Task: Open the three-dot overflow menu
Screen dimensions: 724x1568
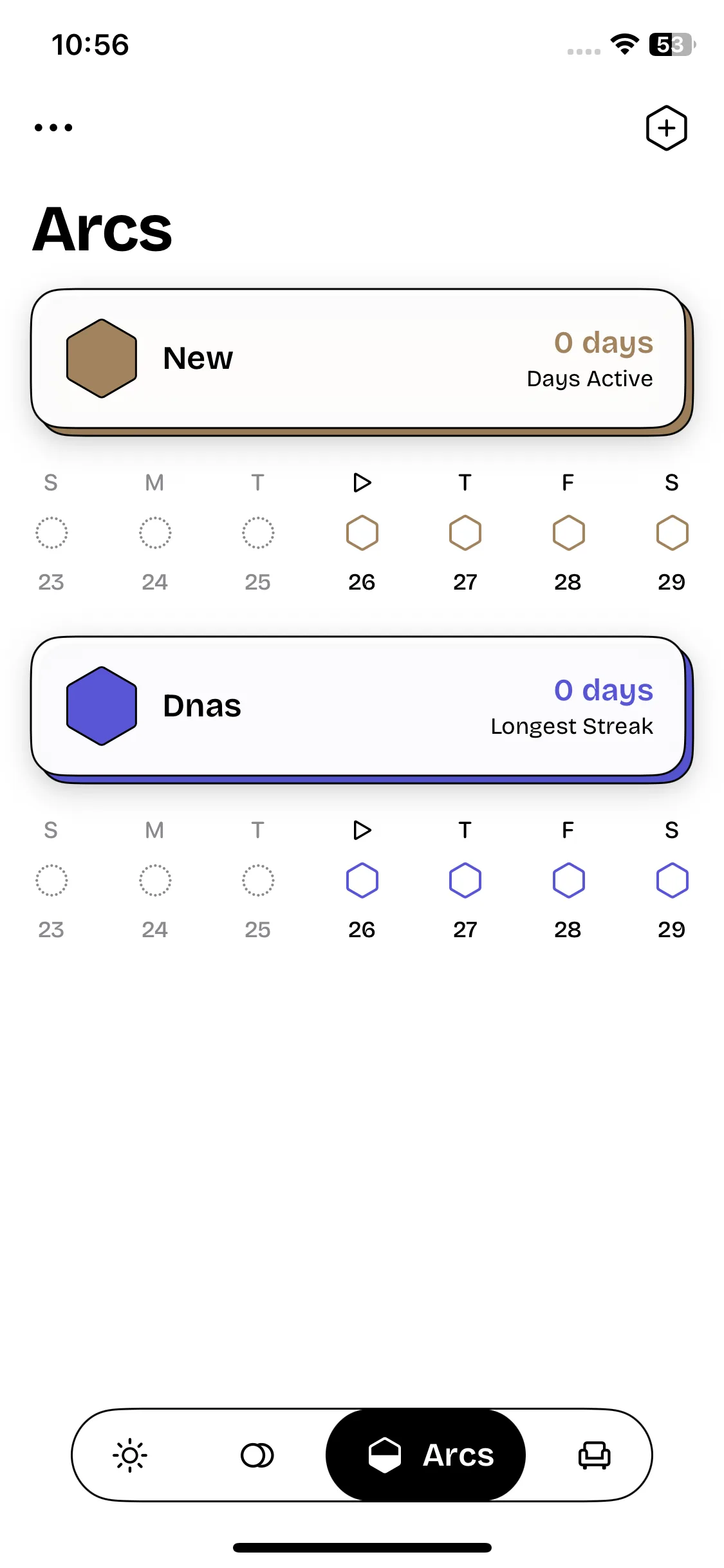Action: 53,127
